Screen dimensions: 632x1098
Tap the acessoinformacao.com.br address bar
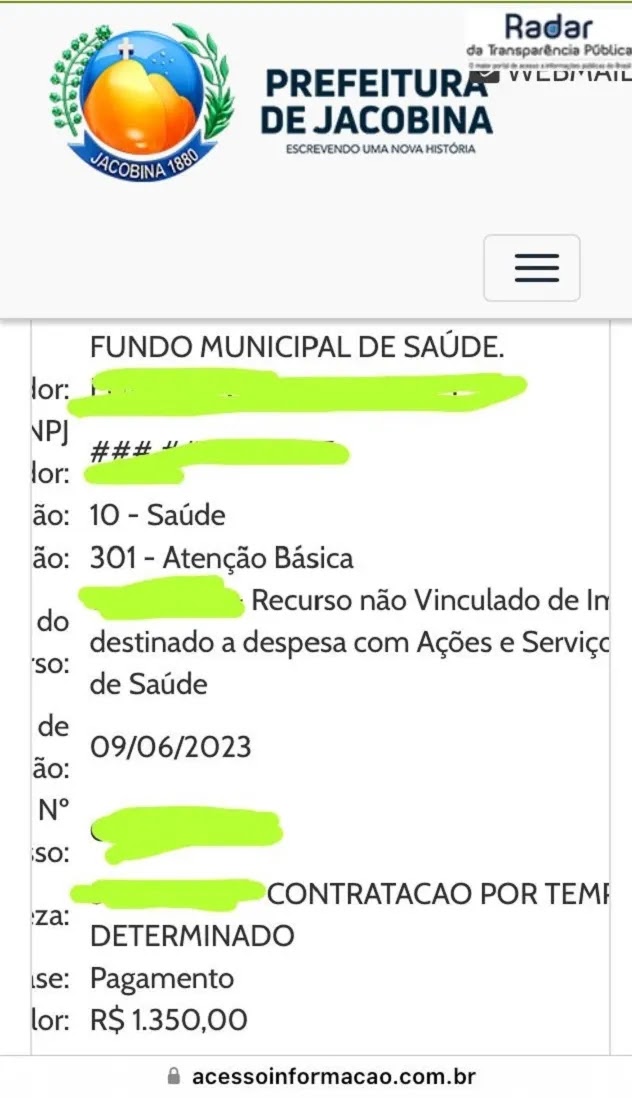[x=320, y=1076]
